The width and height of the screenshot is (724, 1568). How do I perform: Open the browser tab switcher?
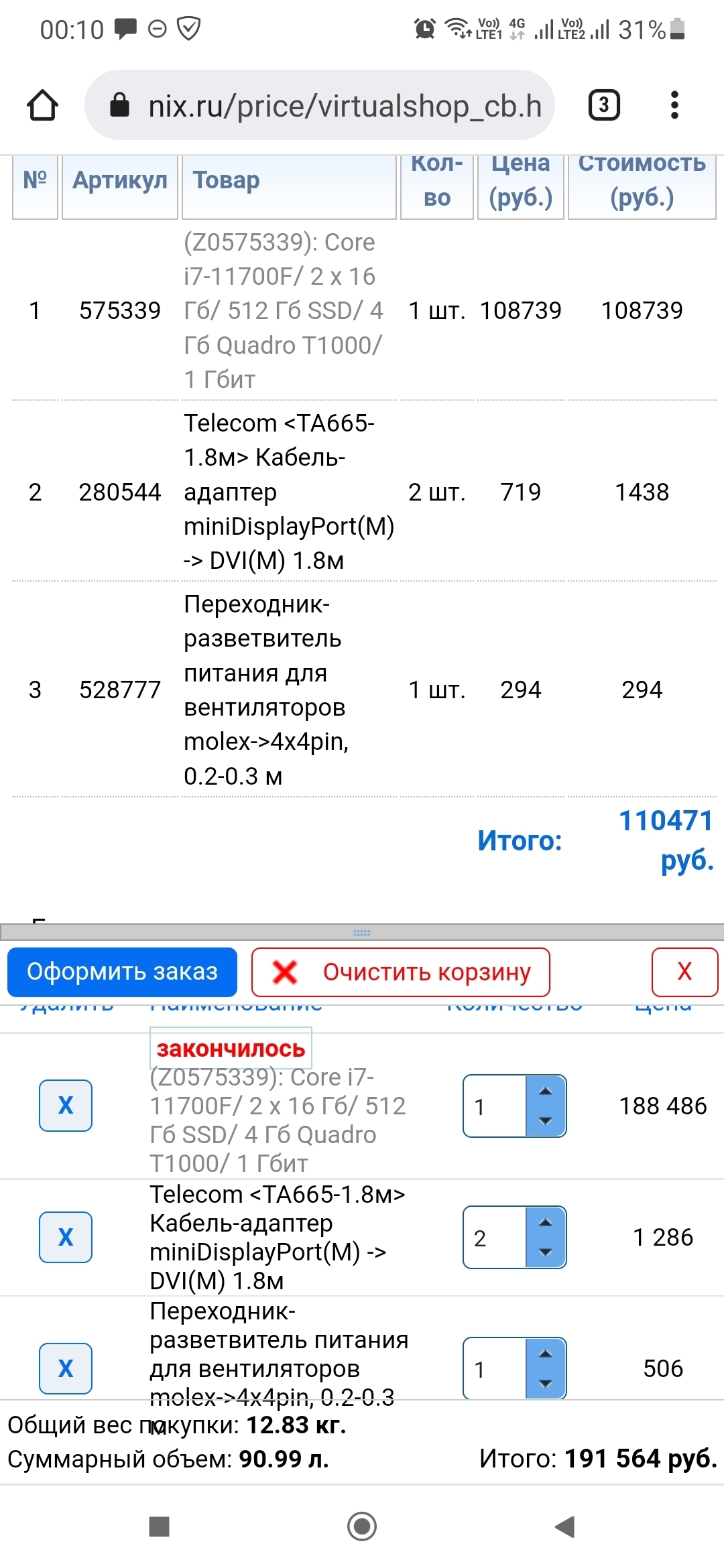tap(603, 105)
